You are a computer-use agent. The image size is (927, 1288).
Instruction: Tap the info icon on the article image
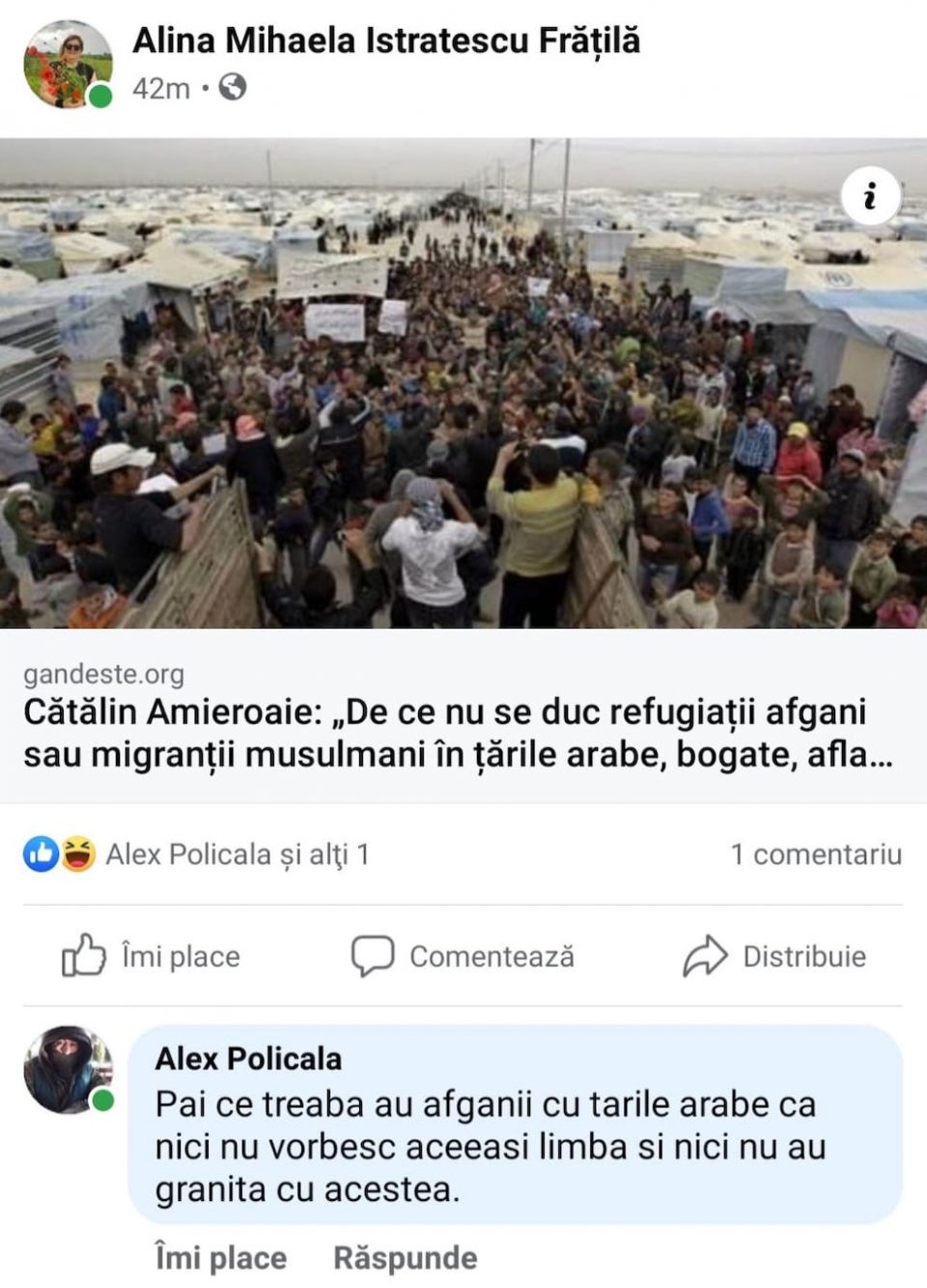(870, 196)
